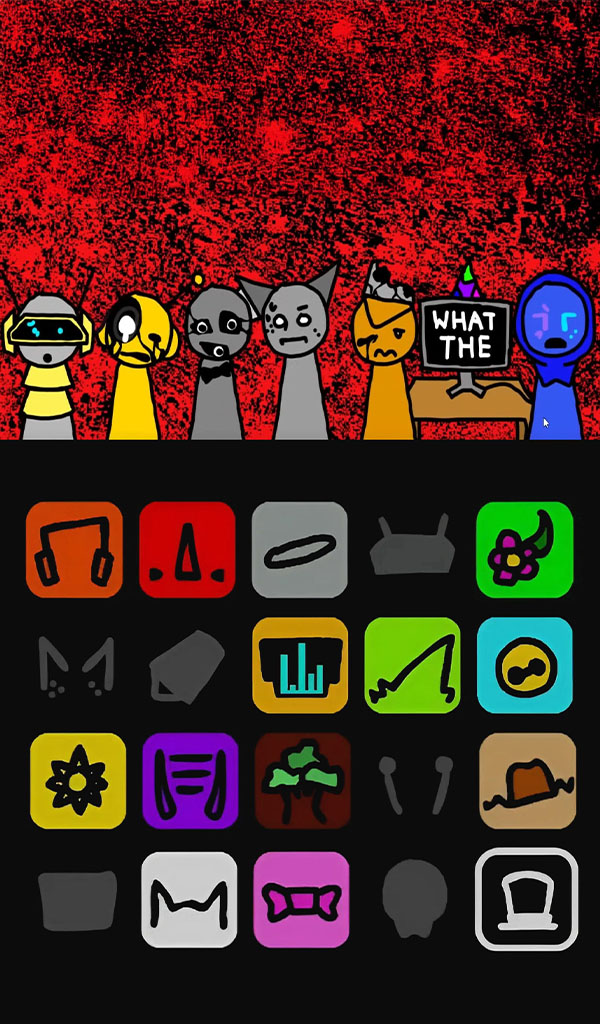Tap the cyan smiley face icon
Screen dimensions: 600x1024
point(525,665)
